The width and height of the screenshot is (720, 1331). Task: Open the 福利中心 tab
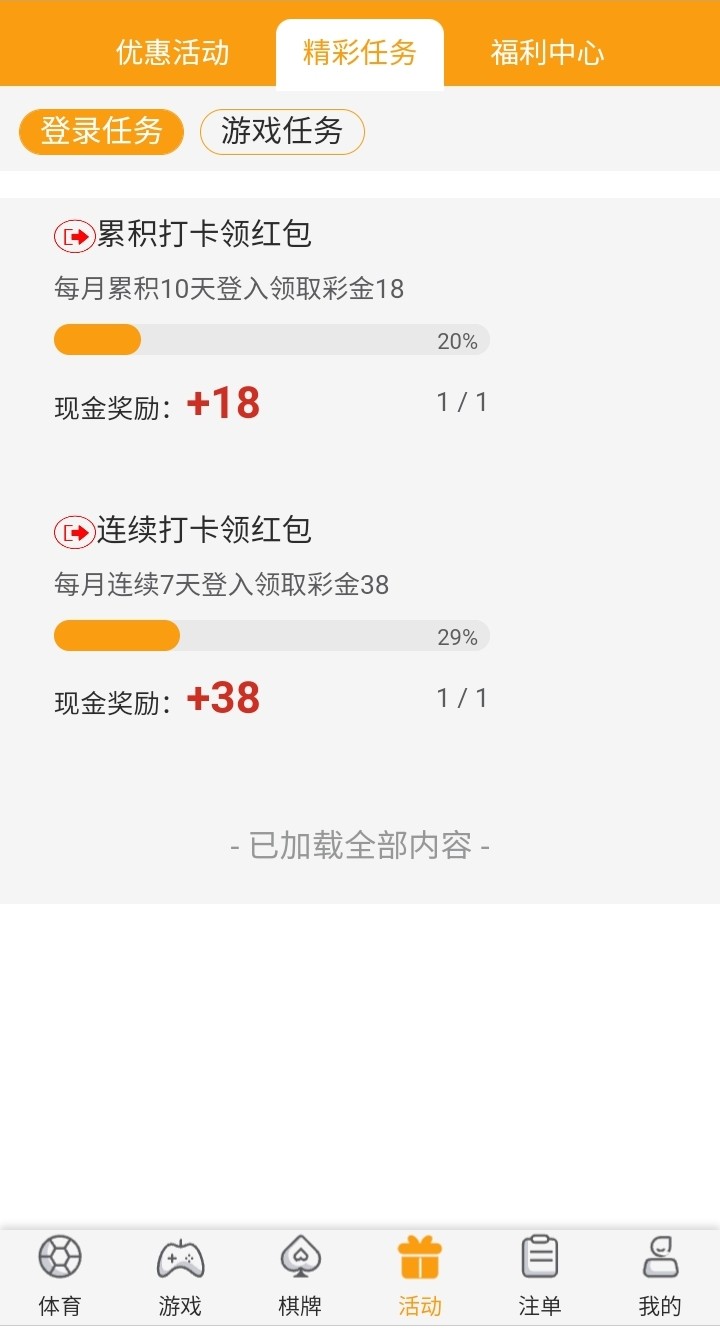(547, 52)
